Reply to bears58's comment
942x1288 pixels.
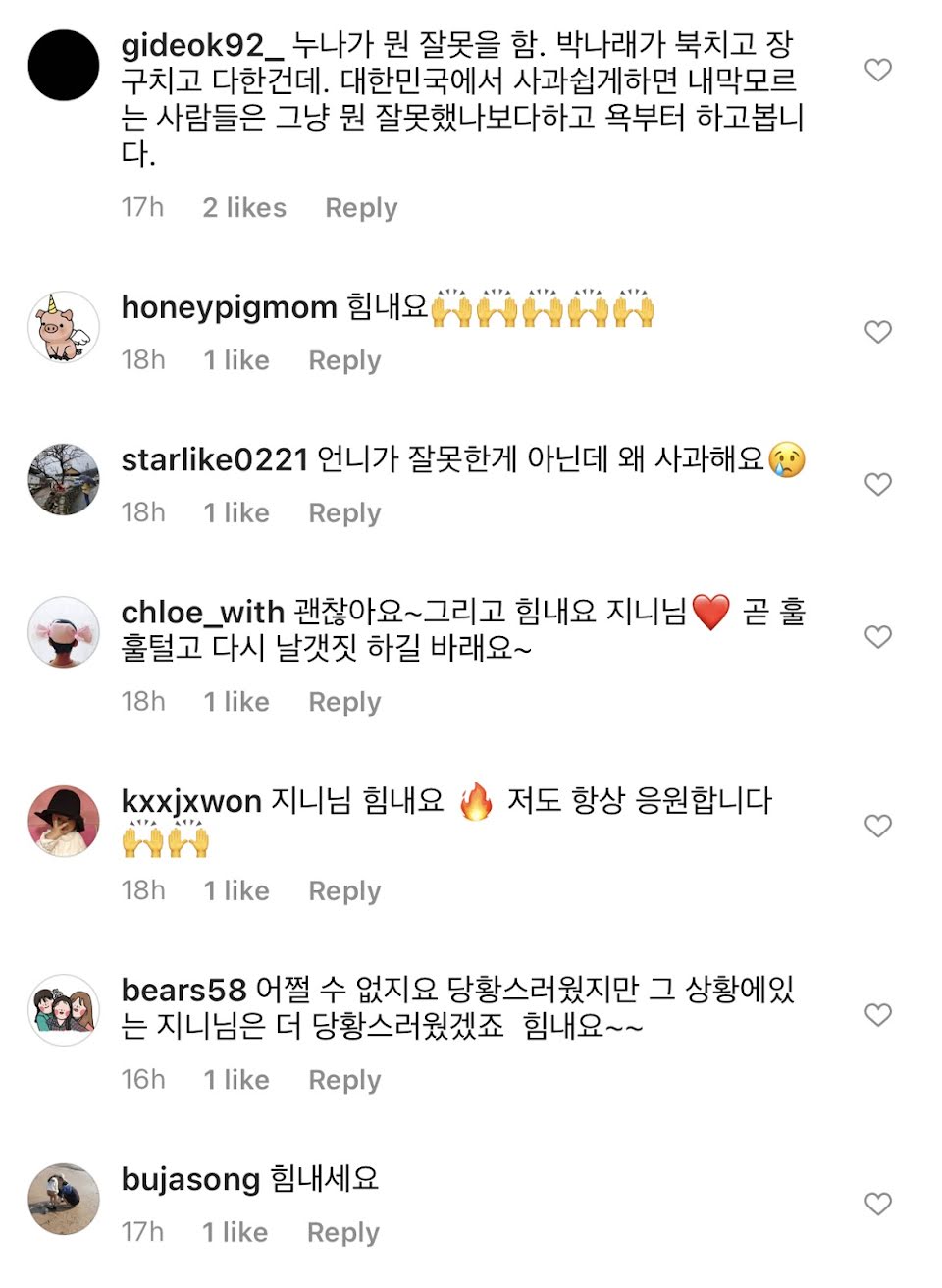[x=344, y=1080]
